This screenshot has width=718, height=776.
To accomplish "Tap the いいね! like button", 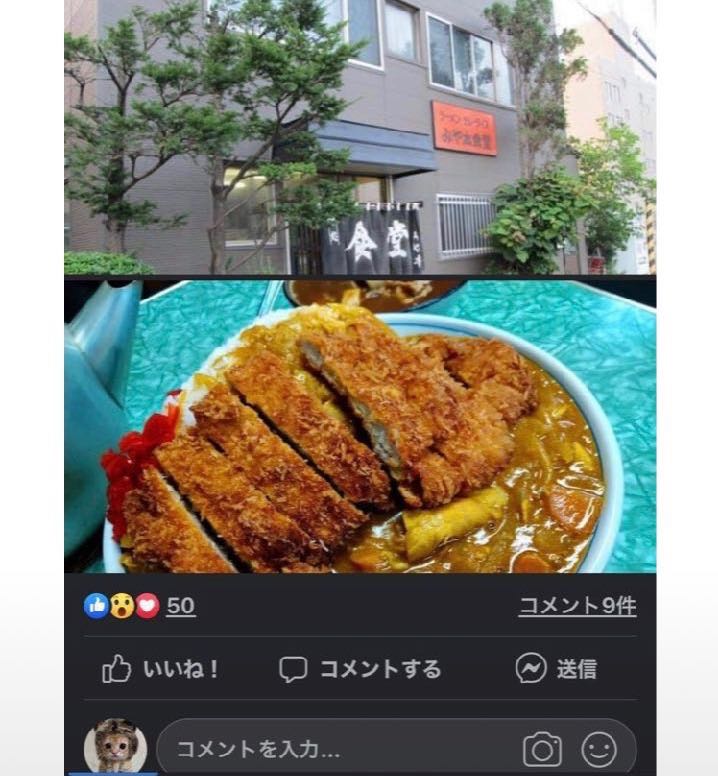I will 161,669.
